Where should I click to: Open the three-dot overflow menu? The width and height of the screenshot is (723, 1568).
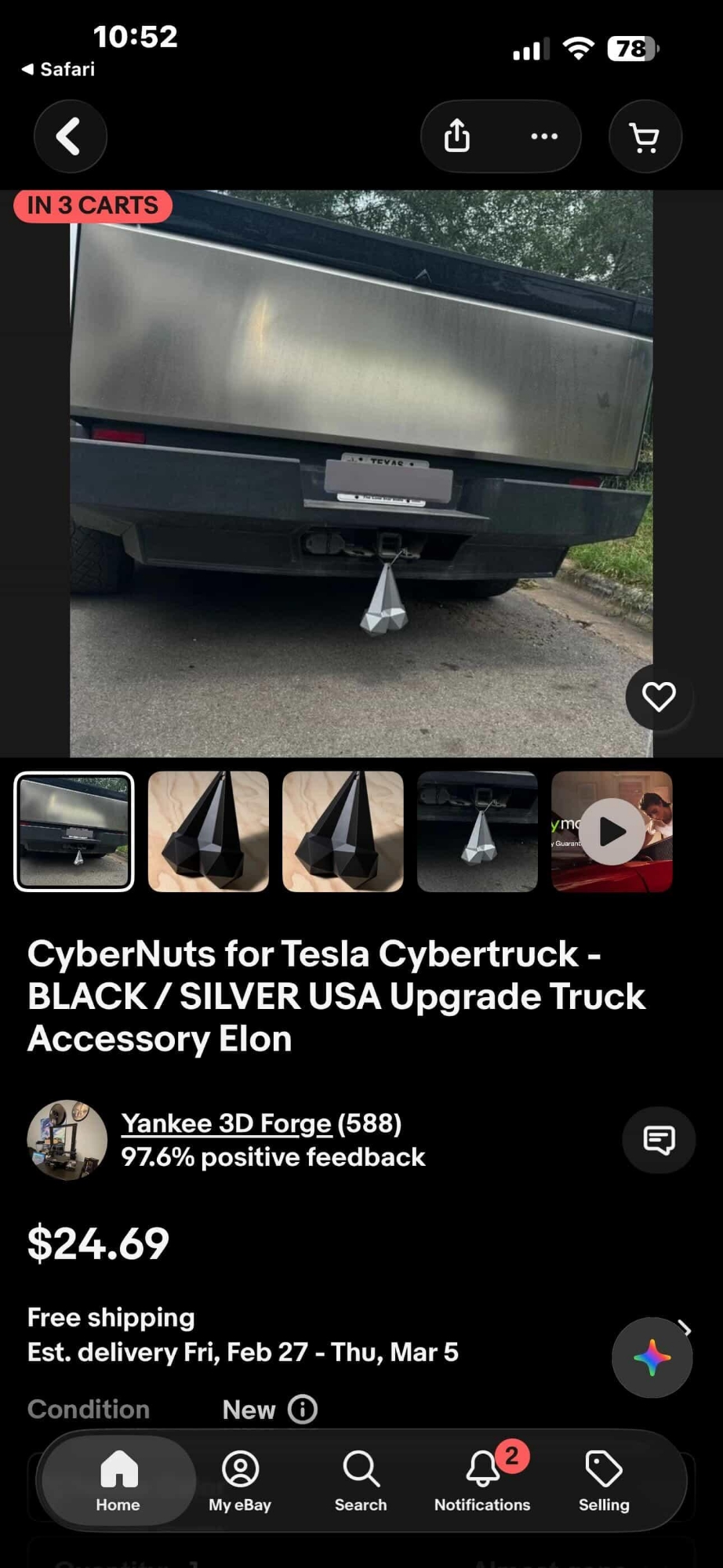tap(543, 136)
